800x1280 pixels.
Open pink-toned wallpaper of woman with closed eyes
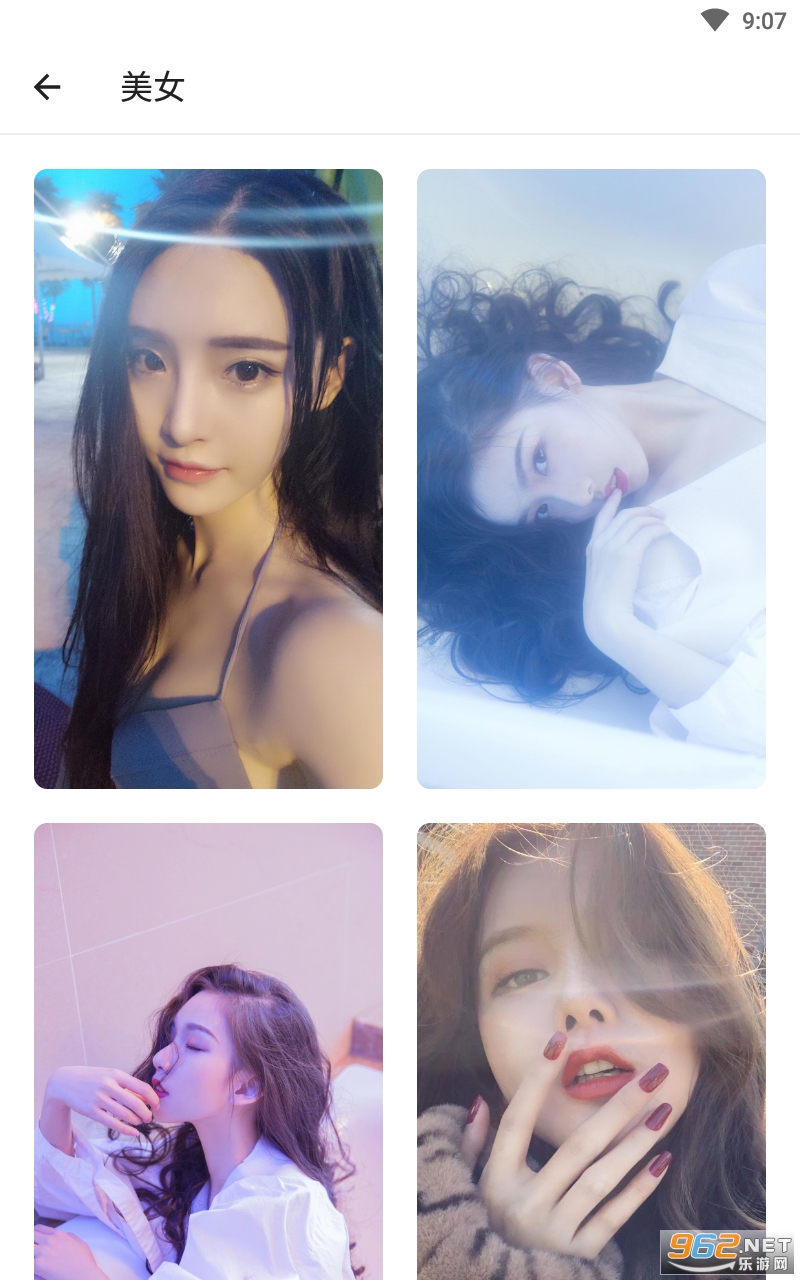pyautogui.click(x=208, y=1050)
